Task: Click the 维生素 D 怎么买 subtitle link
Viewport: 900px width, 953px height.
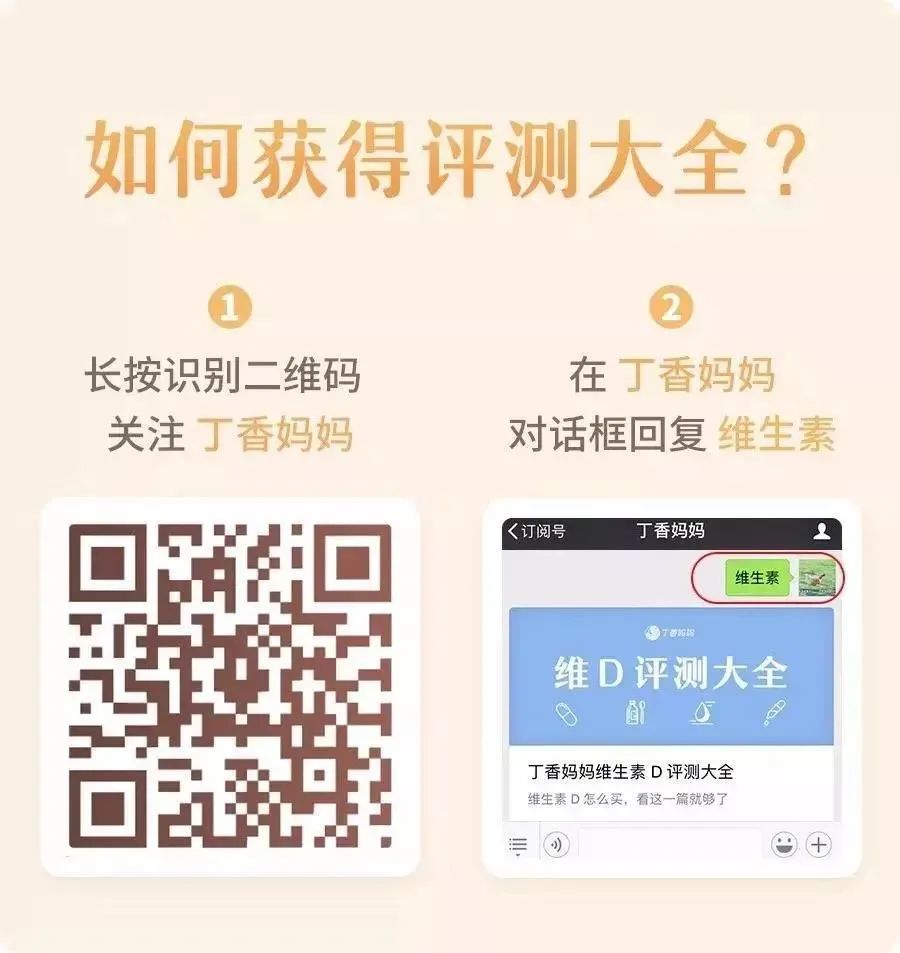Action: click(x=630, y=797)
